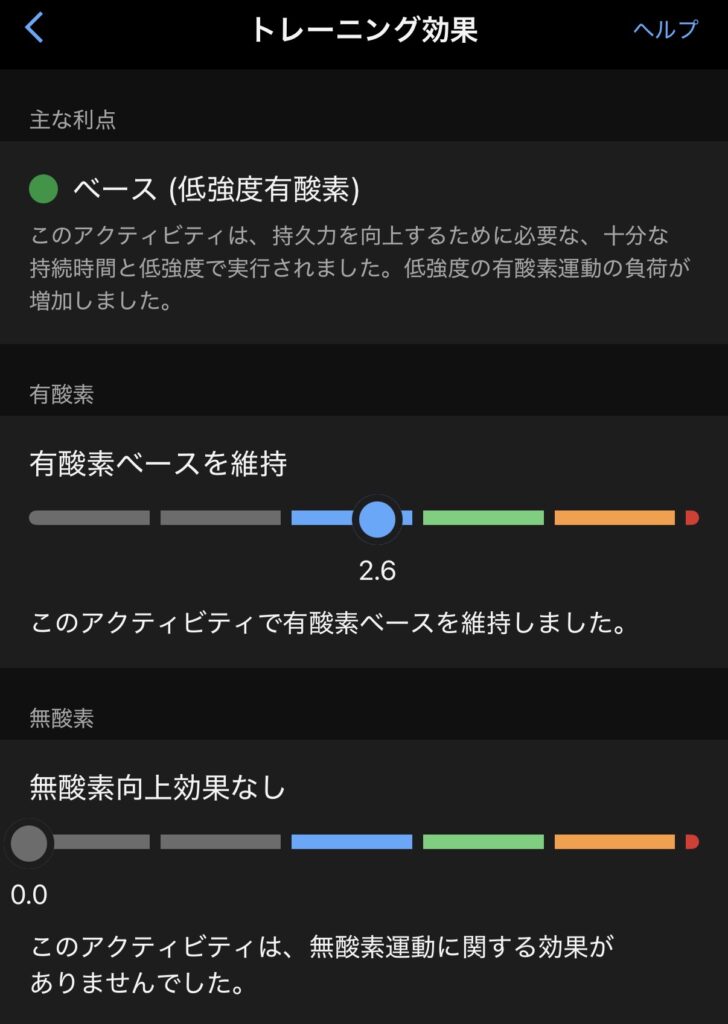Open the ヘルプ help link
Image resolution: width=728 pixels, height=1024 pixels.
[x=665, y=29]
